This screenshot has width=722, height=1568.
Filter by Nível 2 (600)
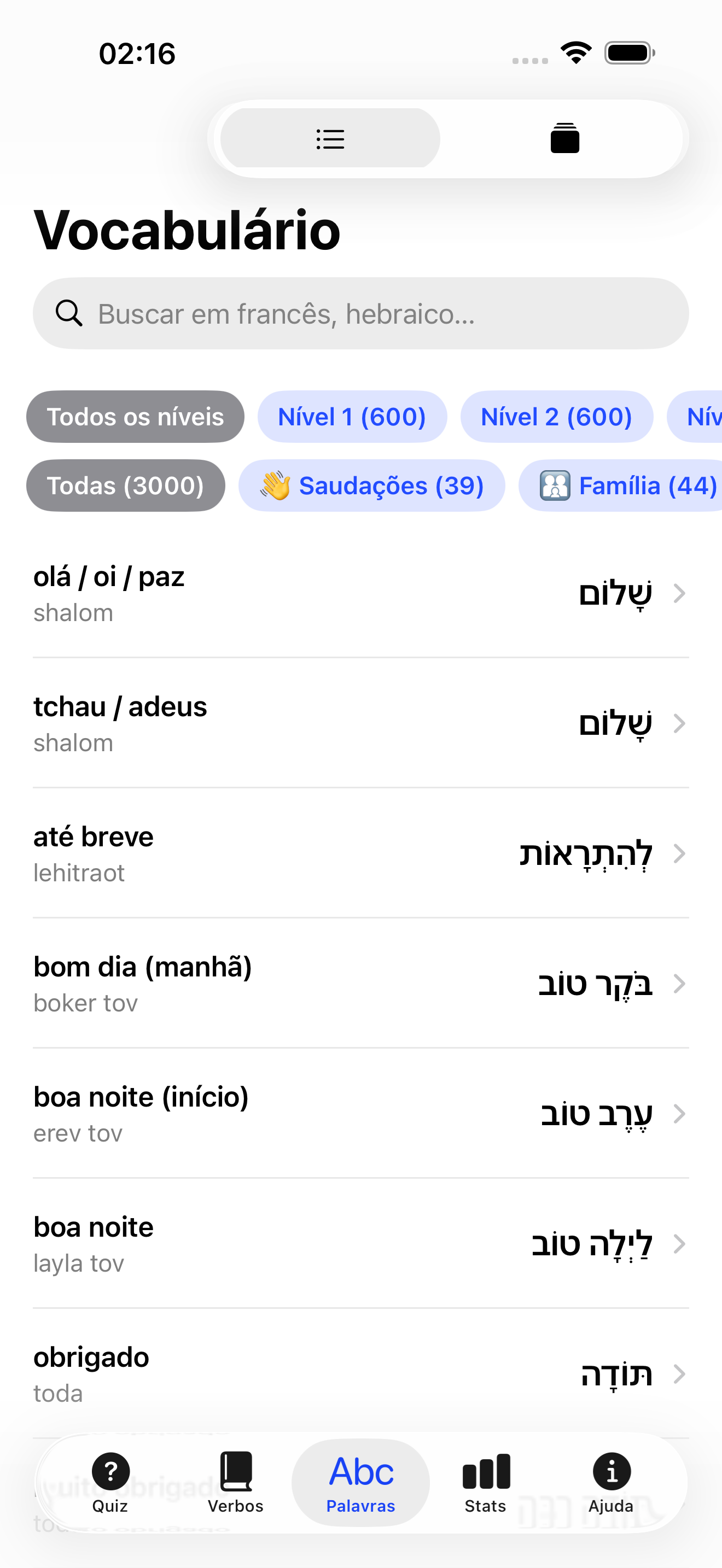[x=556, y=417]
